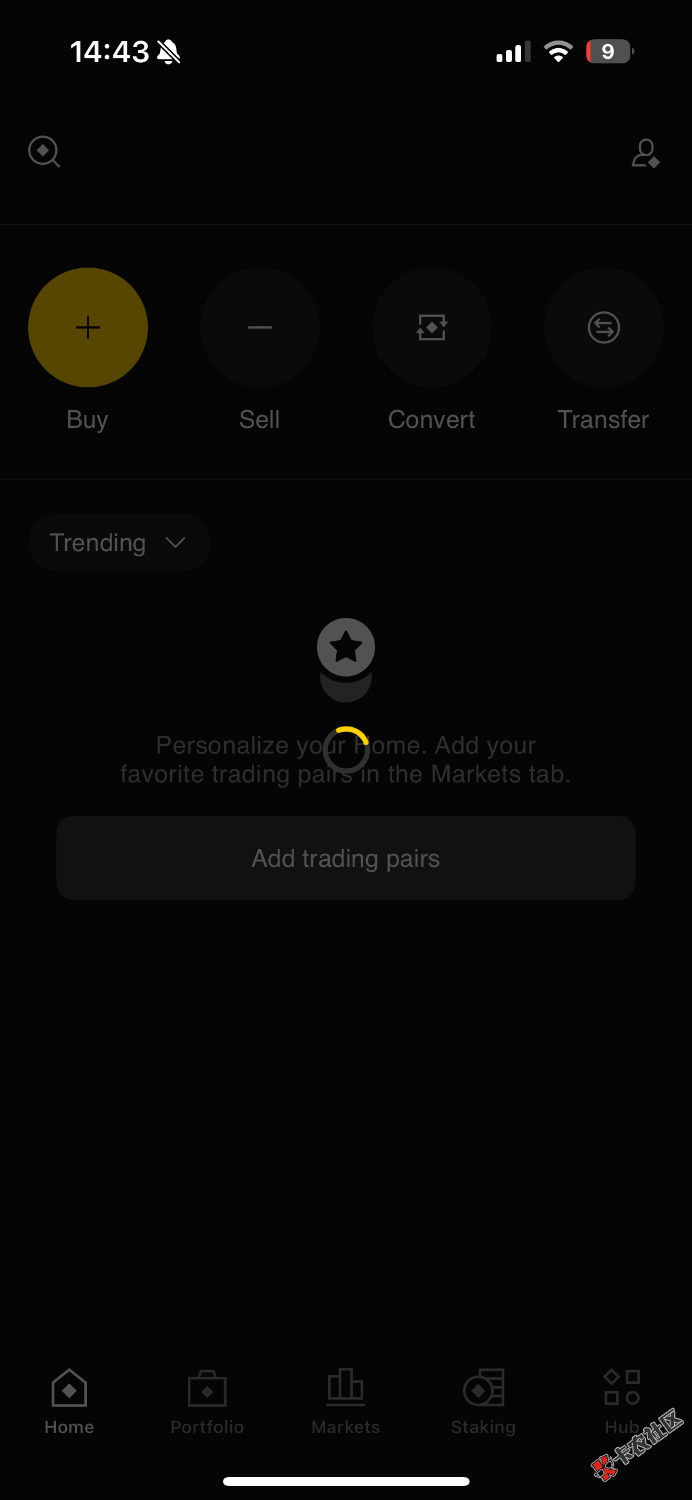Open the Transfer option
692x1500 pixels.
(604, 328)
